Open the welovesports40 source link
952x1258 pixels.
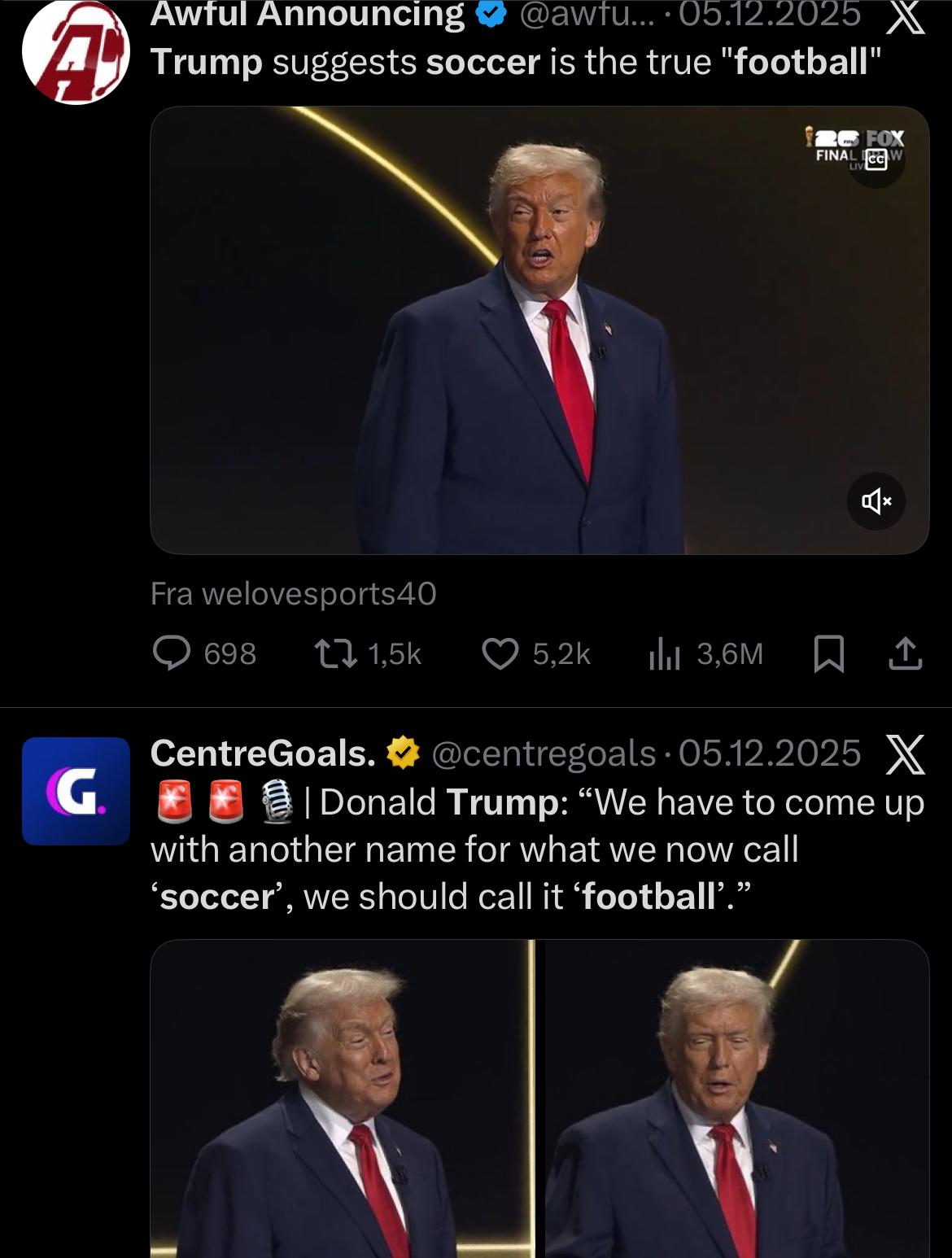[318, 594]
